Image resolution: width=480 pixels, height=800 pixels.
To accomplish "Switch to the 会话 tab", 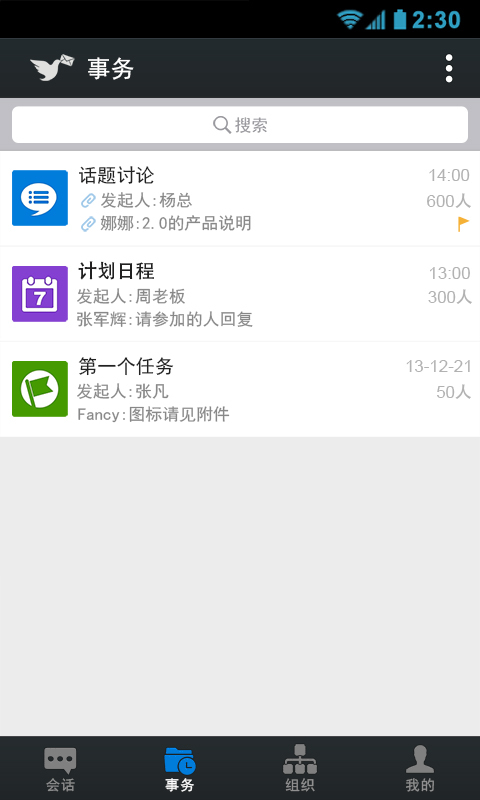I will [x=60, y=768].
